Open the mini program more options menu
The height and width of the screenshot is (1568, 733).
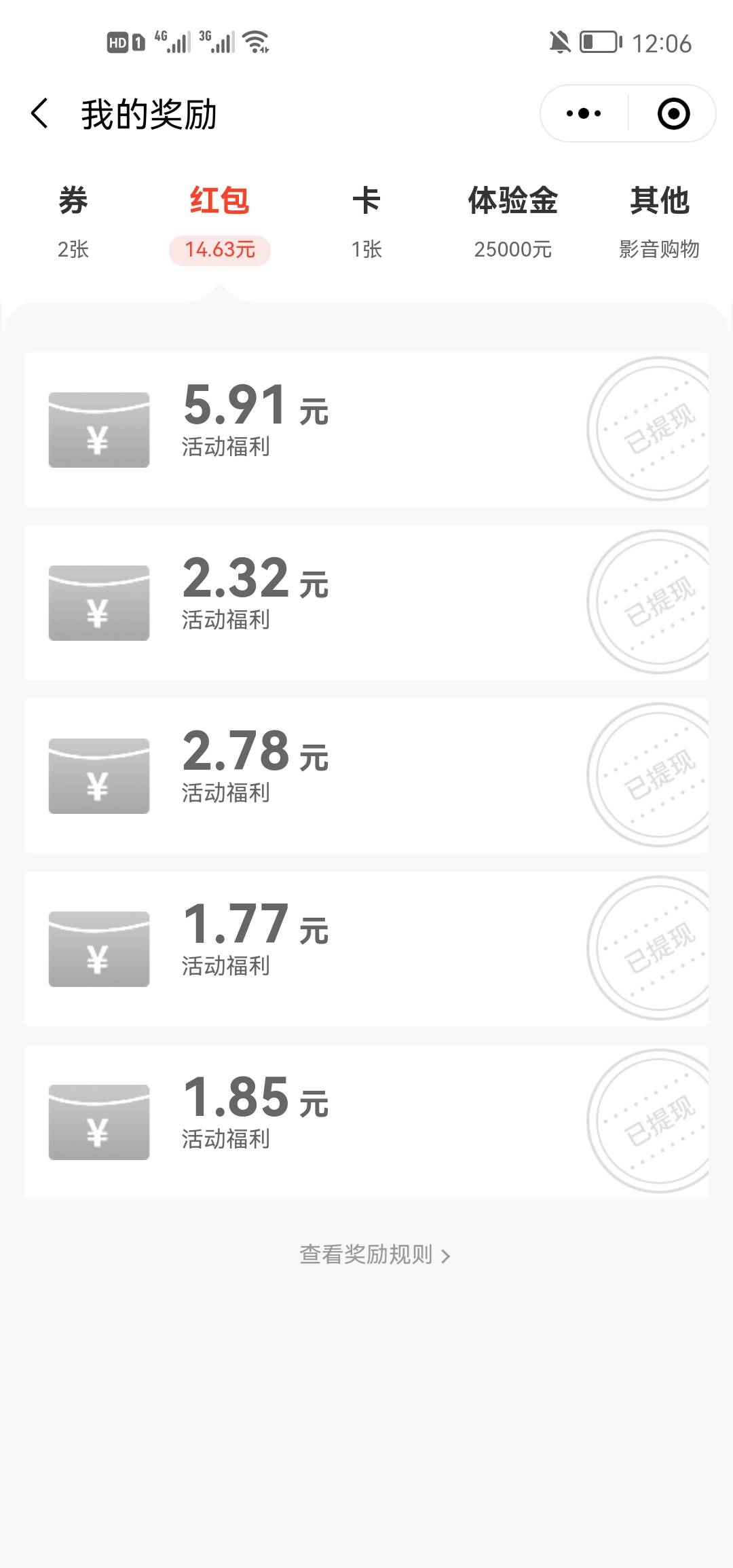click(x=584, y=113)
